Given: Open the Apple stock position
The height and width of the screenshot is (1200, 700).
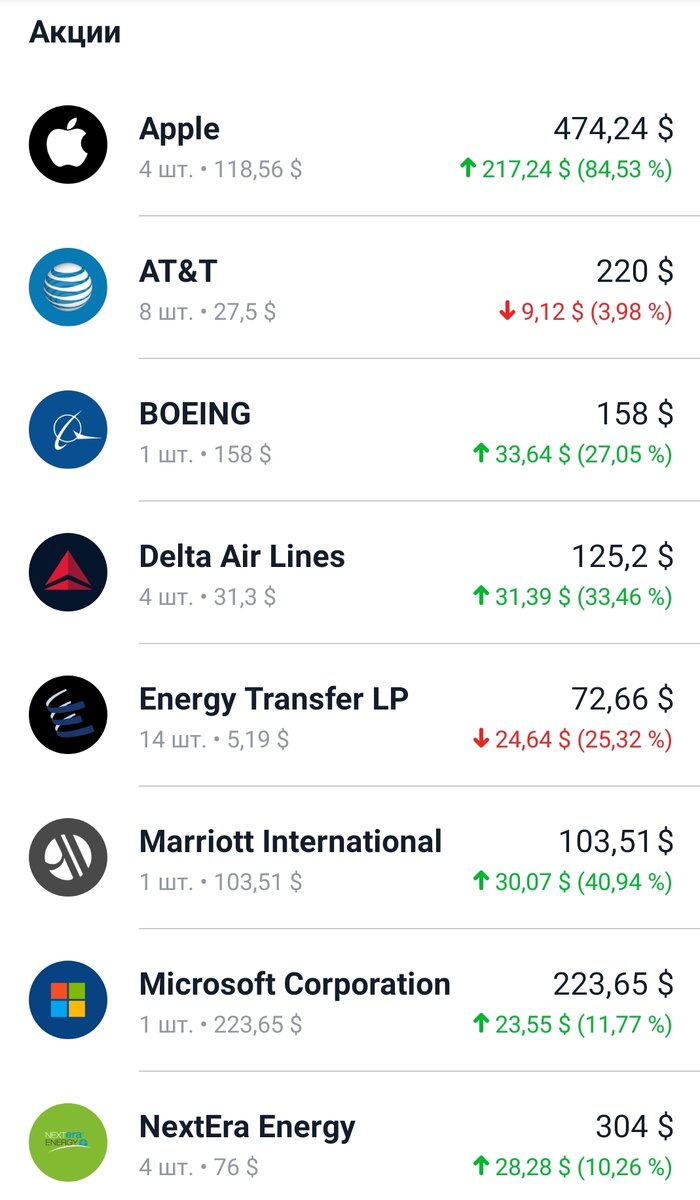Looking at the screenshot, I should [350, 146].
